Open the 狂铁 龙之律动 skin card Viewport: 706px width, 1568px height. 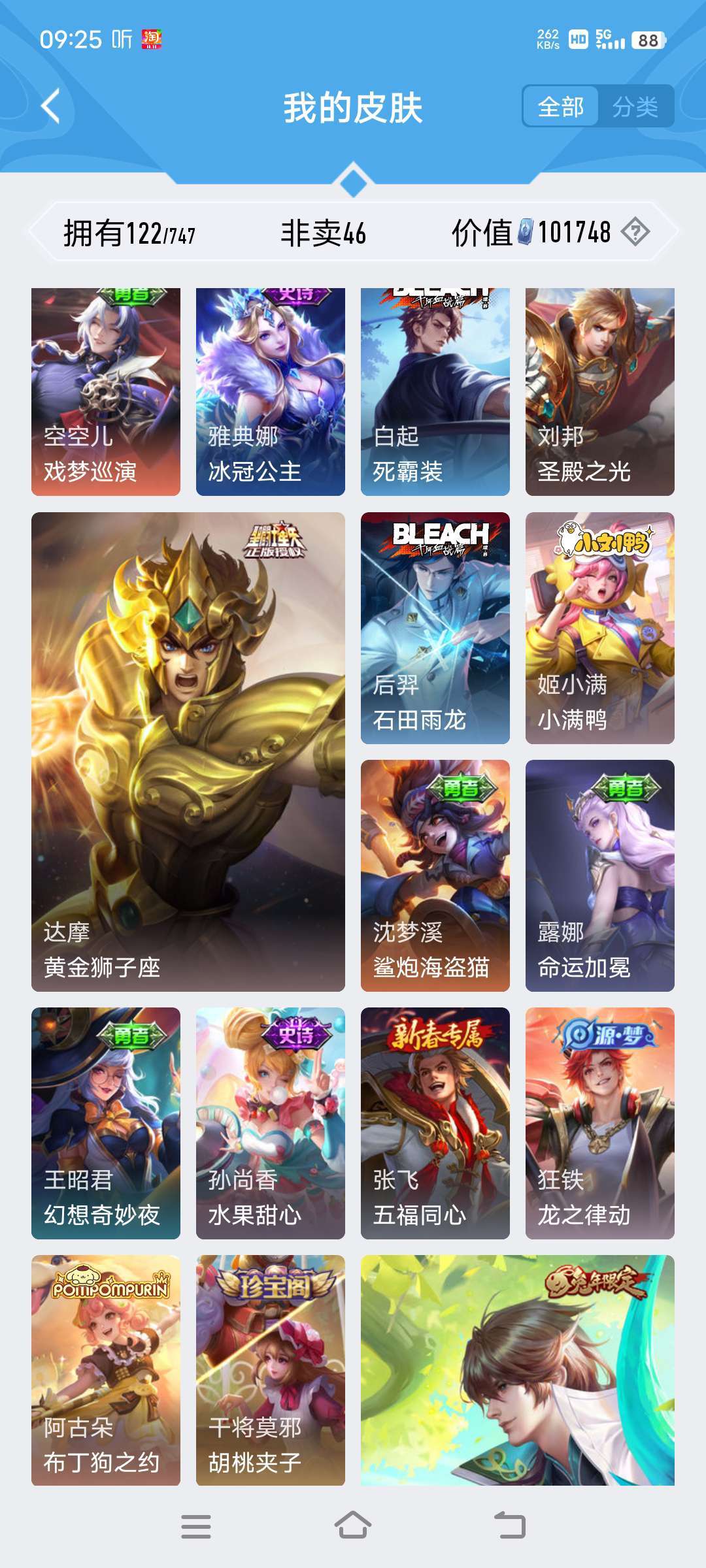click(x=600, y=1123)
